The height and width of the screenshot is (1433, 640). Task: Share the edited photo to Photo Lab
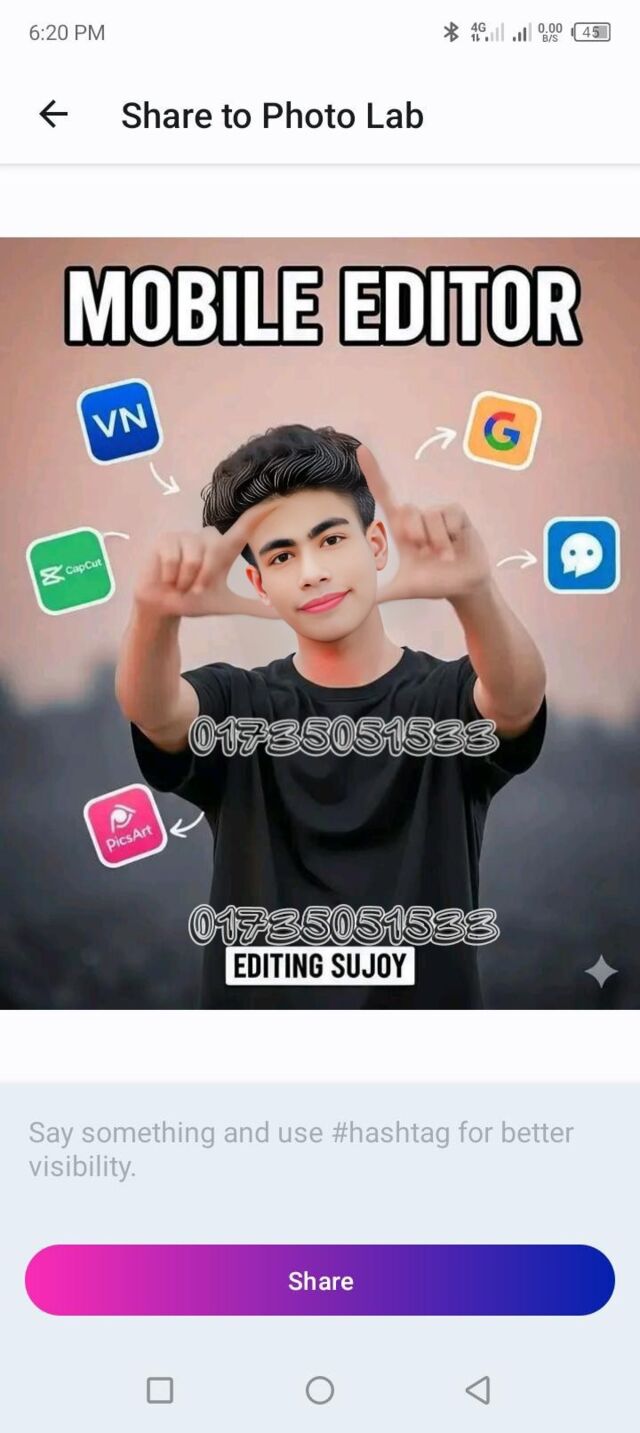320,1280
